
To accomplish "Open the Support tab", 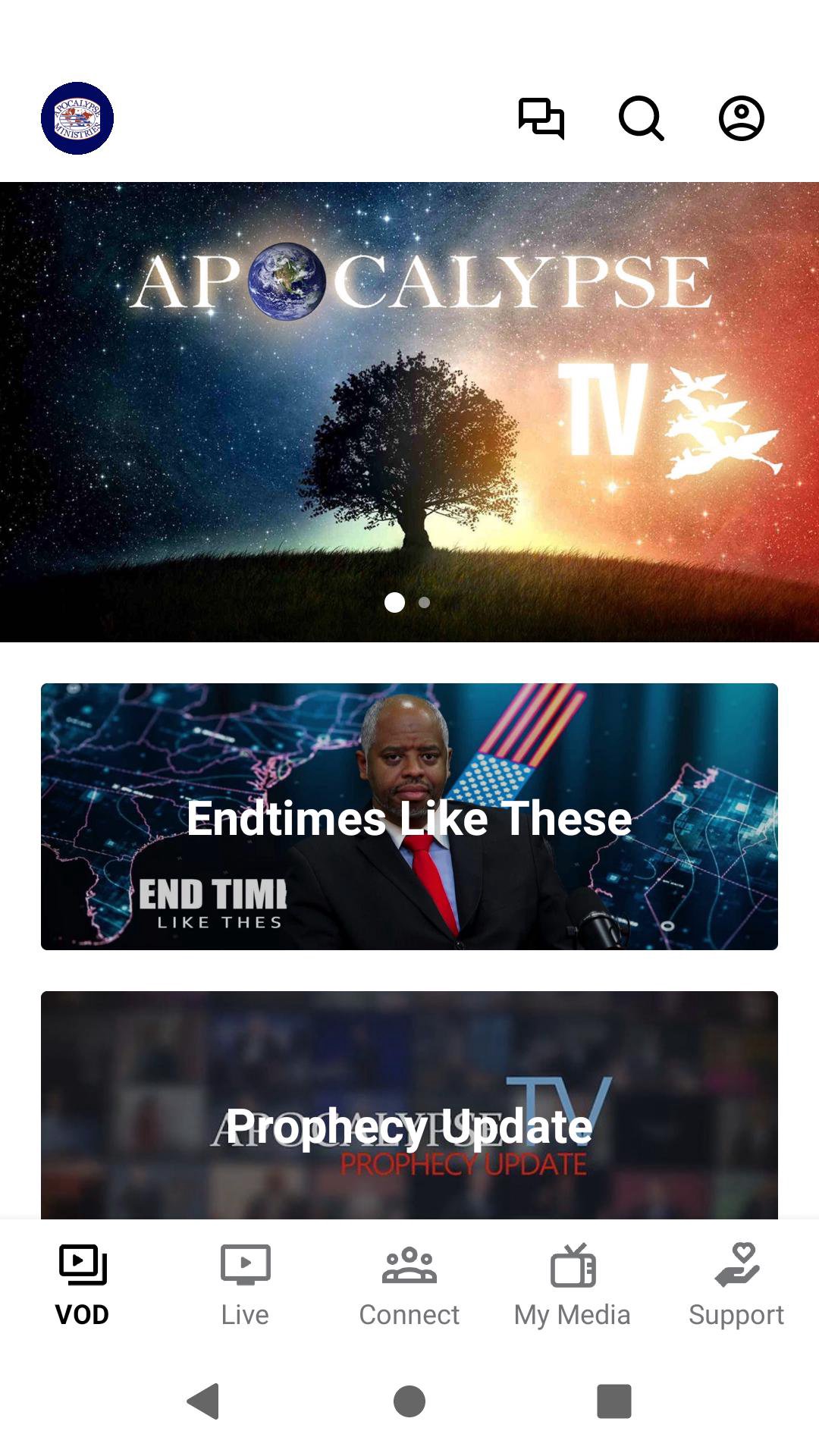I will tap(736, 1283).
